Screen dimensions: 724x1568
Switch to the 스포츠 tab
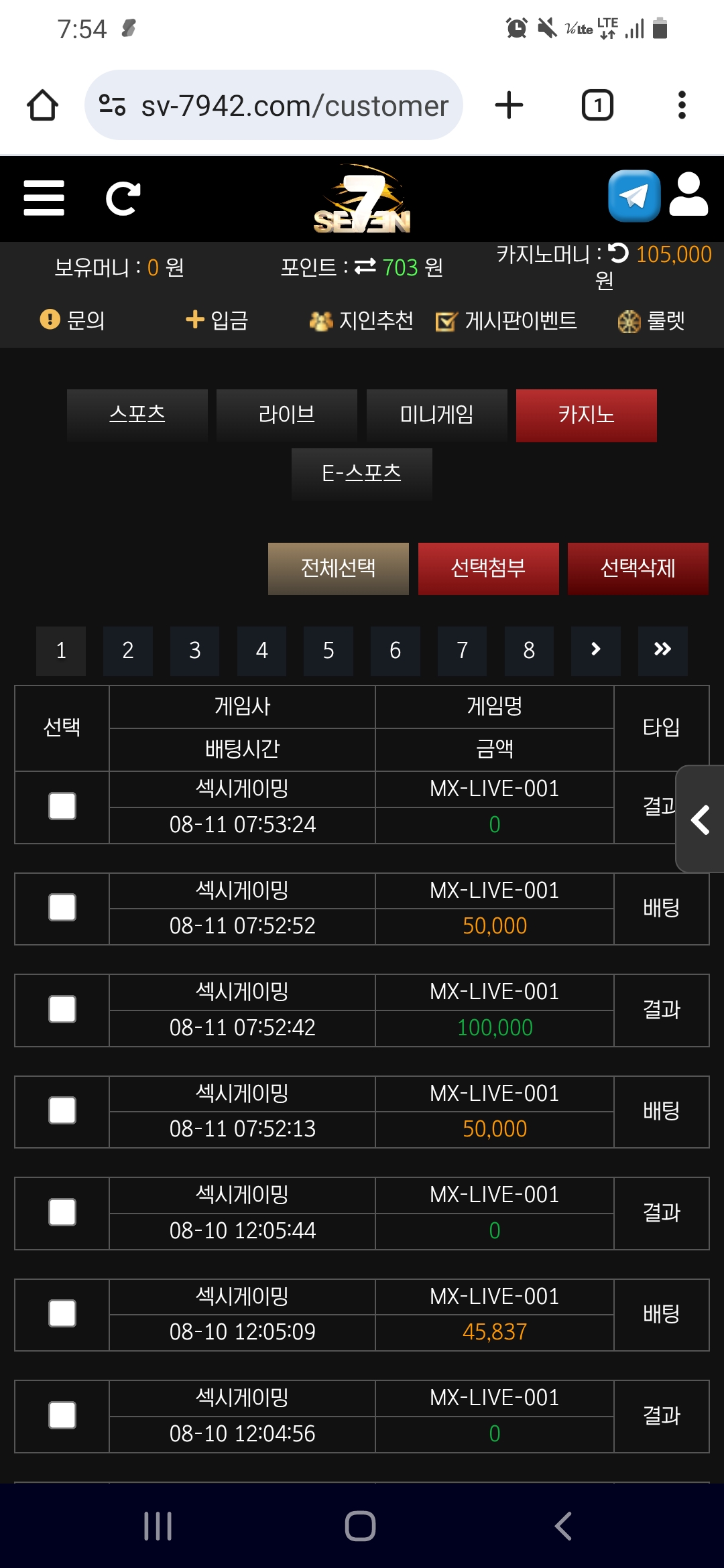tap(137, 415)
